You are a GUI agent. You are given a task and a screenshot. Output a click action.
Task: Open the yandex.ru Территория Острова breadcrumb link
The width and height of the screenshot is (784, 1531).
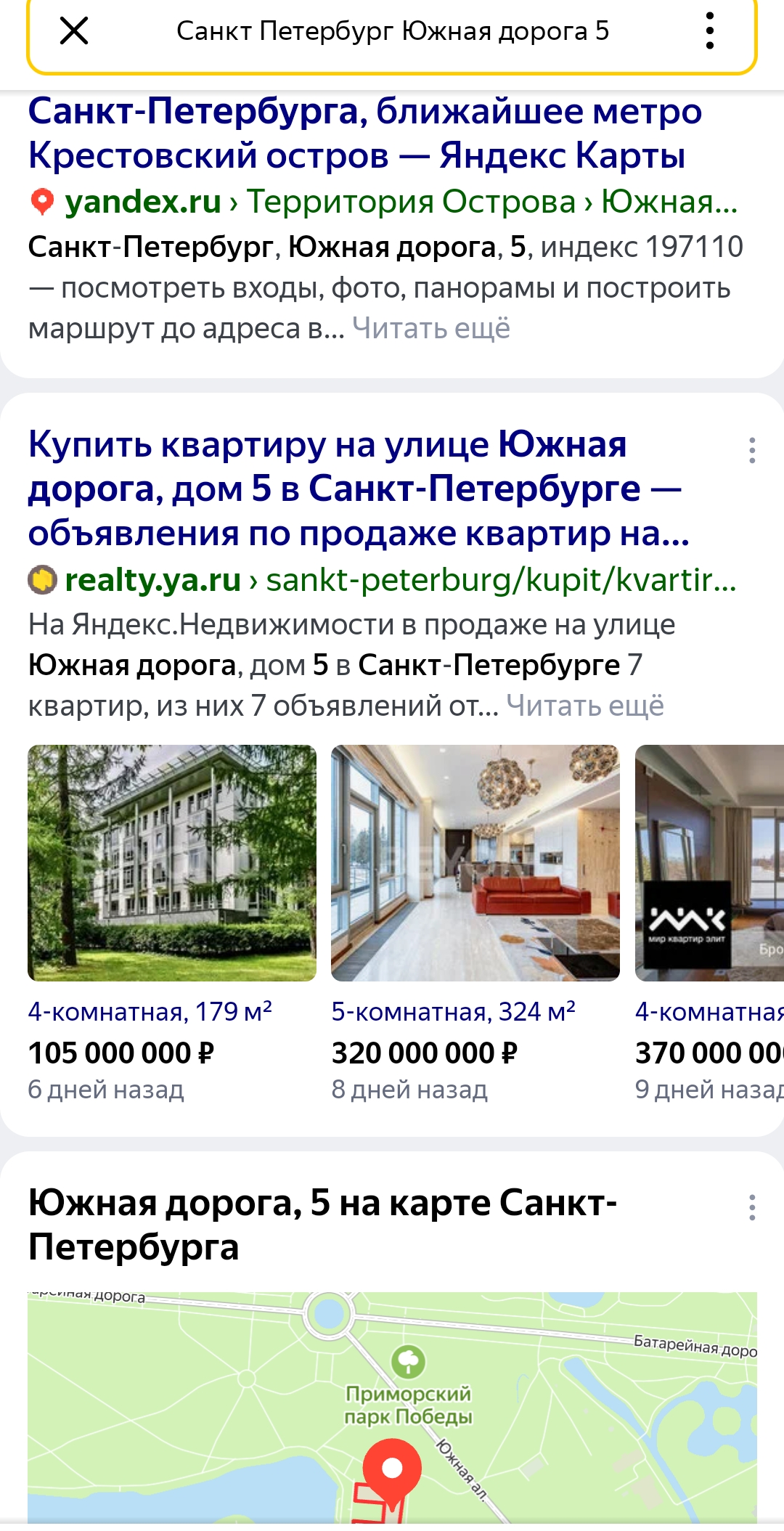(411, 203)
